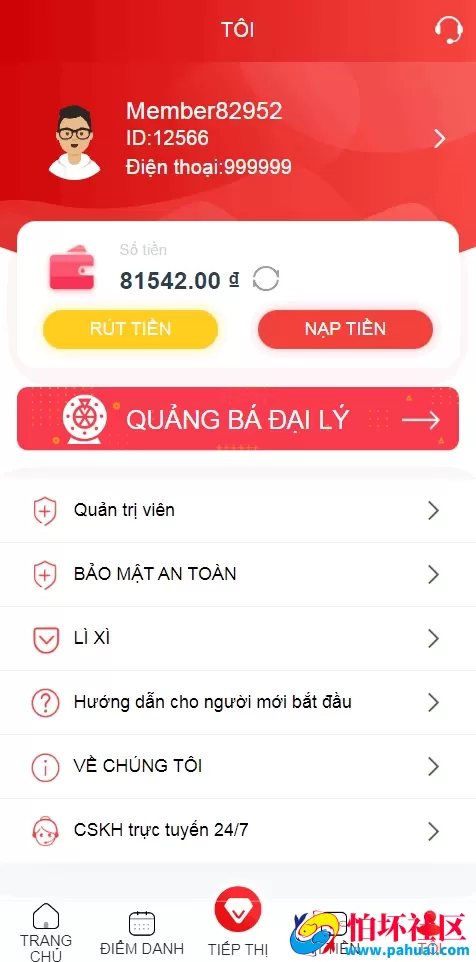Open the QUẢNG BÁ ĐẠI LÝ banner
The width and height of the screenshot is (476, 962).
pos(238,419)
